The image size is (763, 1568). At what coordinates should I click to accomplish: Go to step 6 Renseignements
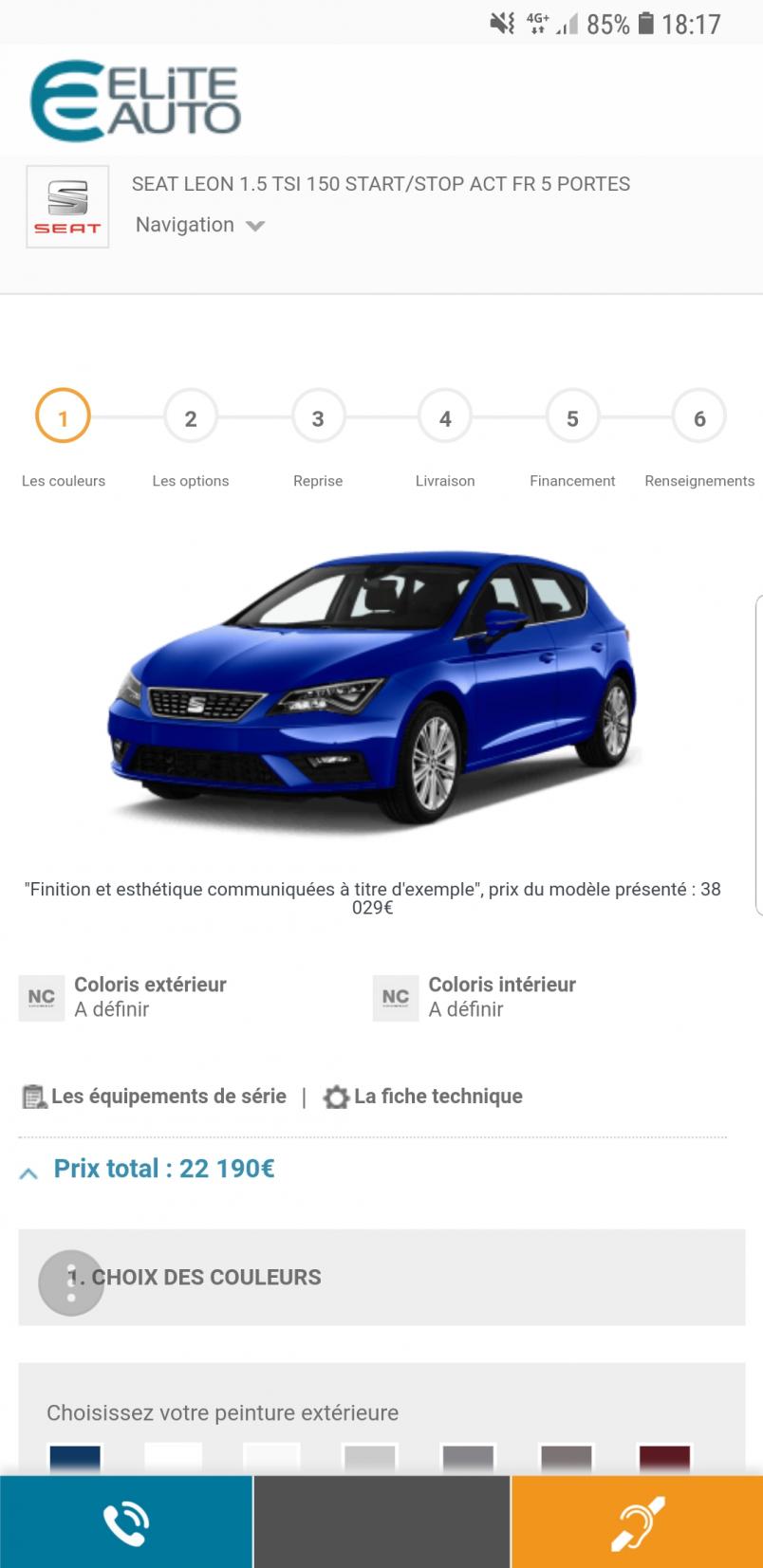click(x=699, y=418)
